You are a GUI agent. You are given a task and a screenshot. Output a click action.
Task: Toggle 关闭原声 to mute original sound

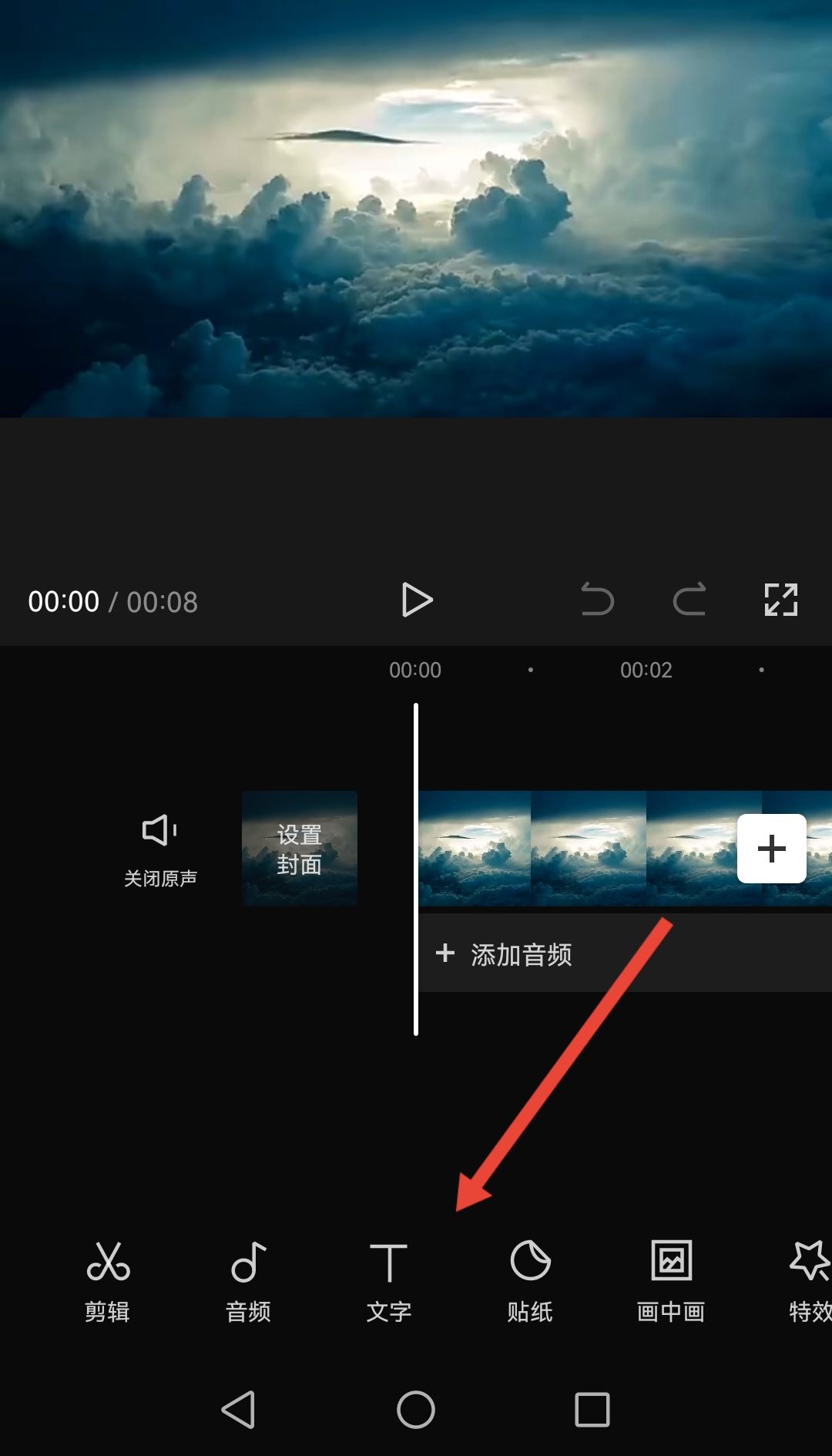[160, 848]
